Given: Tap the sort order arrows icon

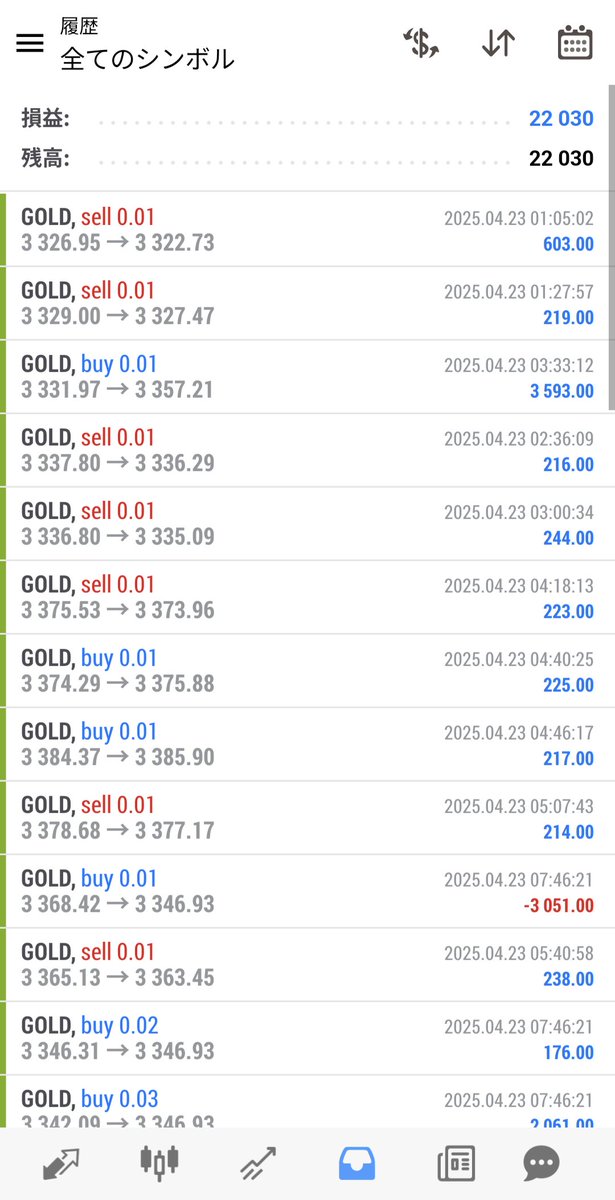Looking at the screenshot, I should (x=498, y=44).
